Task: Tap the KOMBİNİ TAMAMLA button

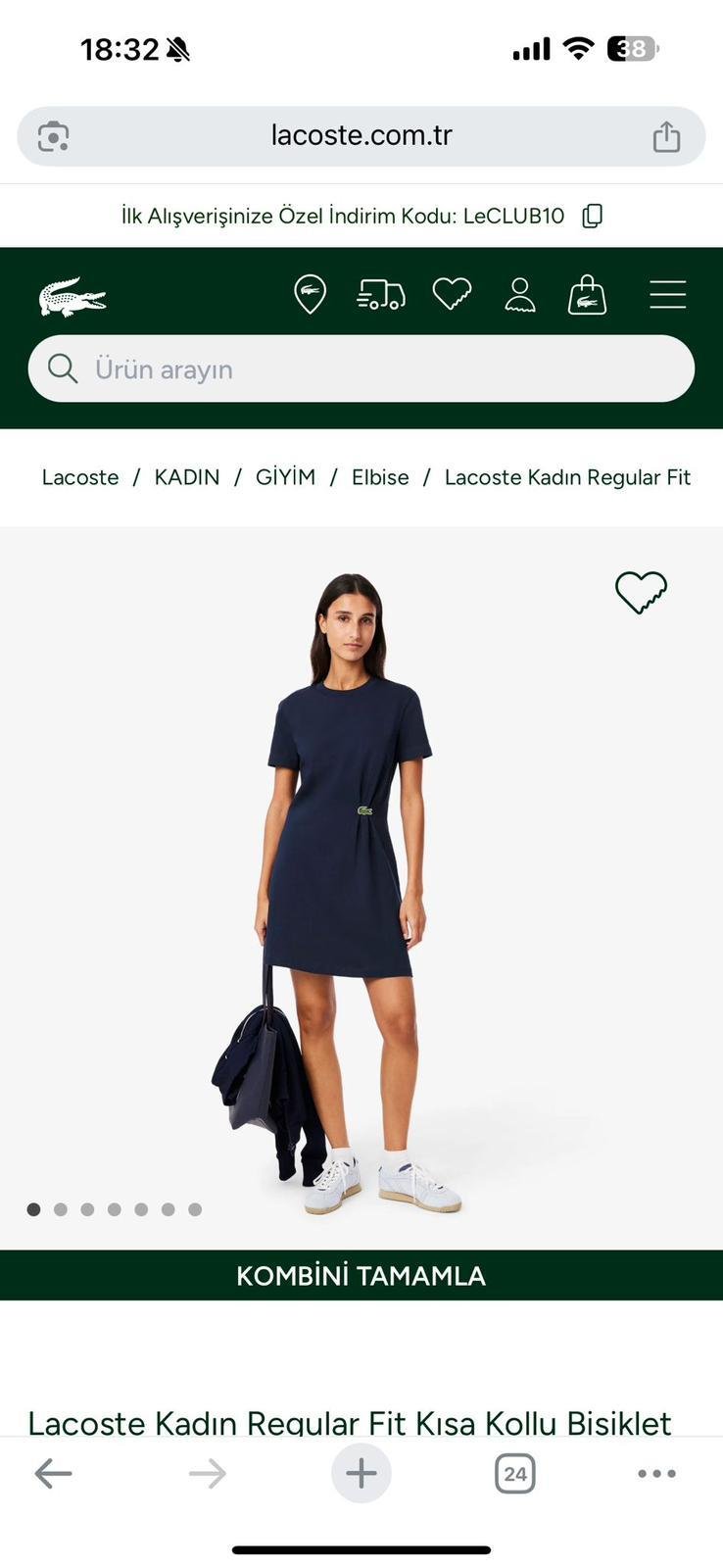Action: tap(361, 1275)
